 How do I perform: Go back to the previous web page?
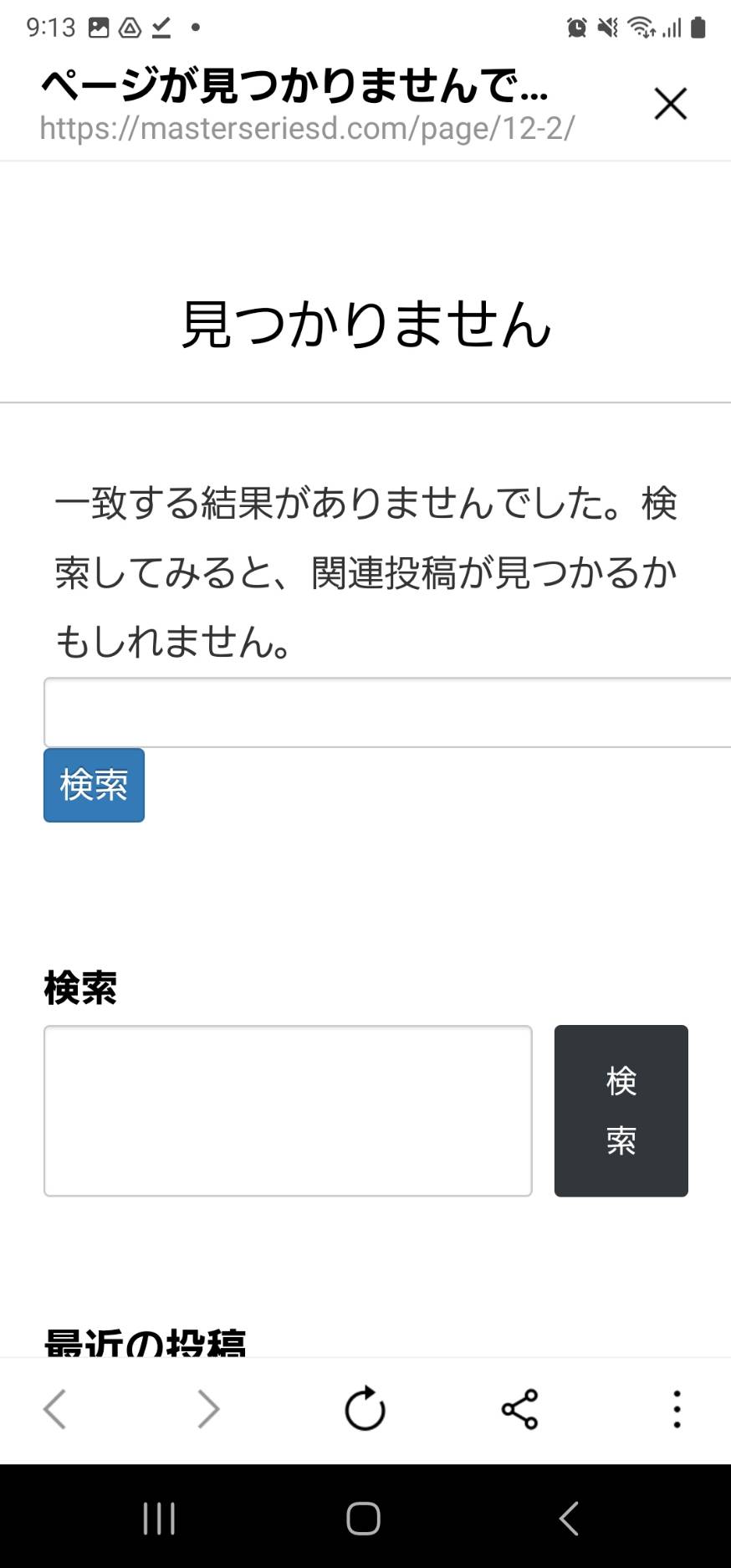54,1409
